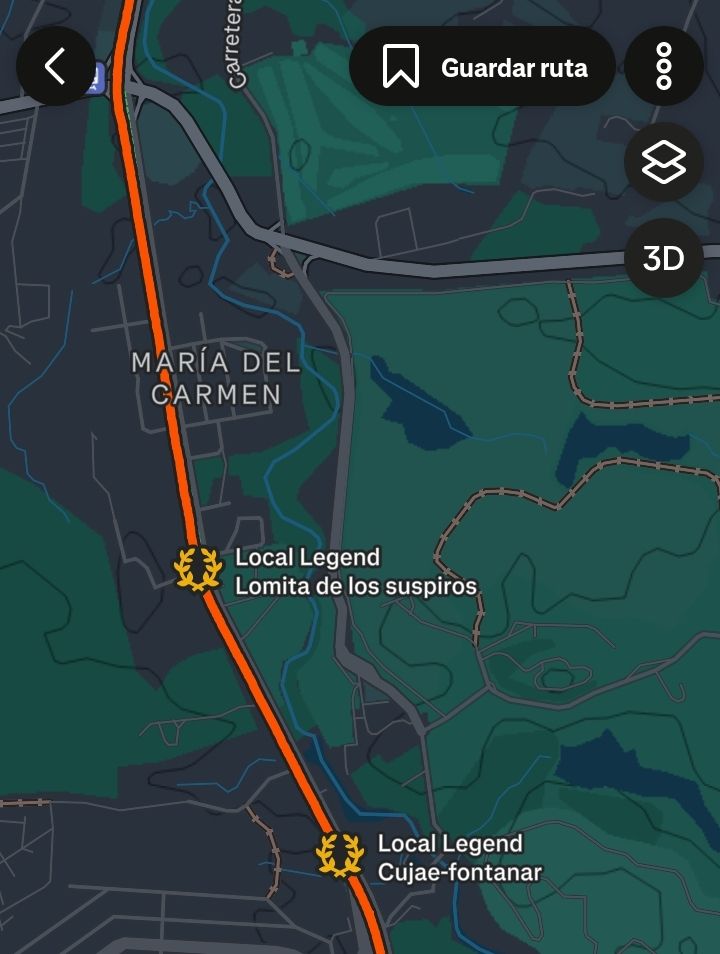Open Local Legend Lomita de los suspiros
720x954 pixels.
[x=198, y=570]
